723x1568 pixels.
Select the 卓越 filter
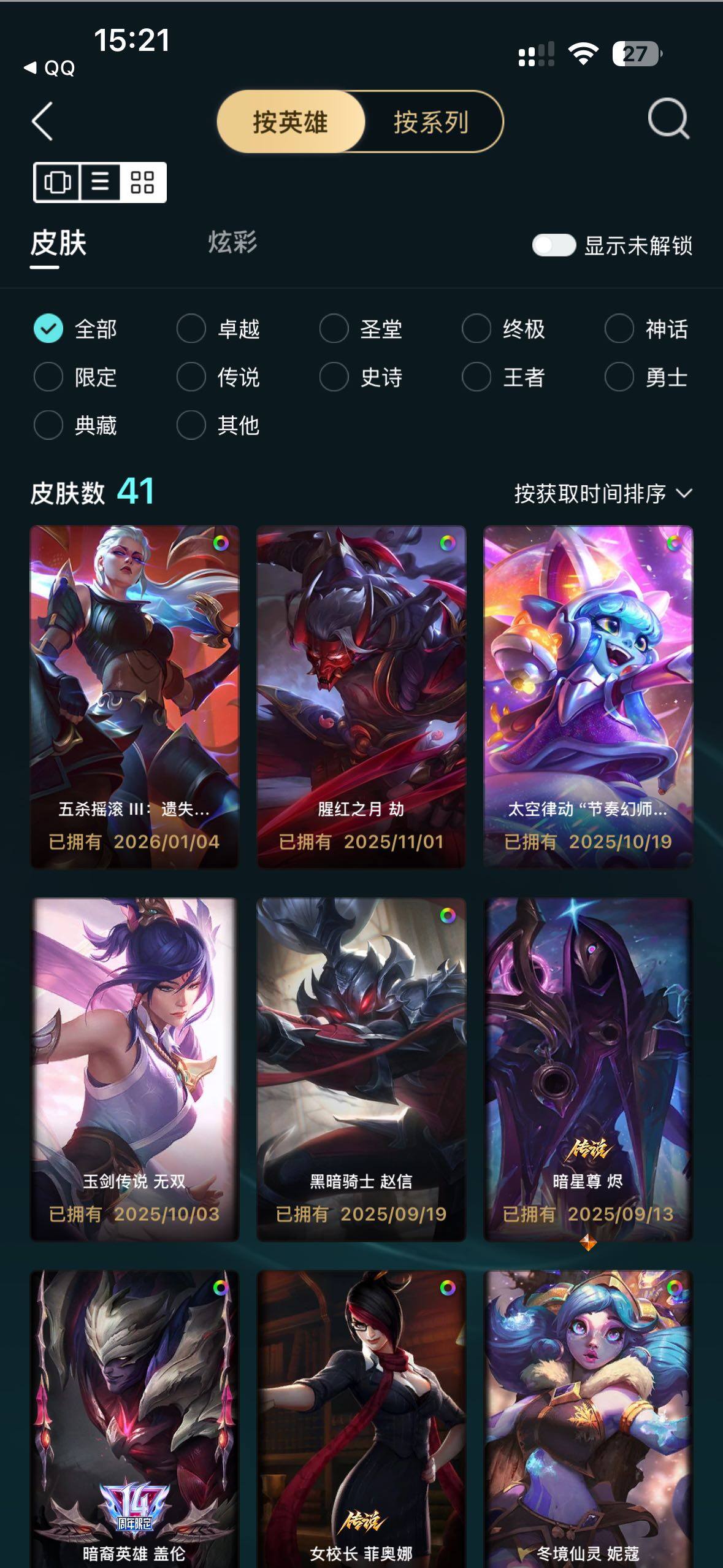pos(191,329)
